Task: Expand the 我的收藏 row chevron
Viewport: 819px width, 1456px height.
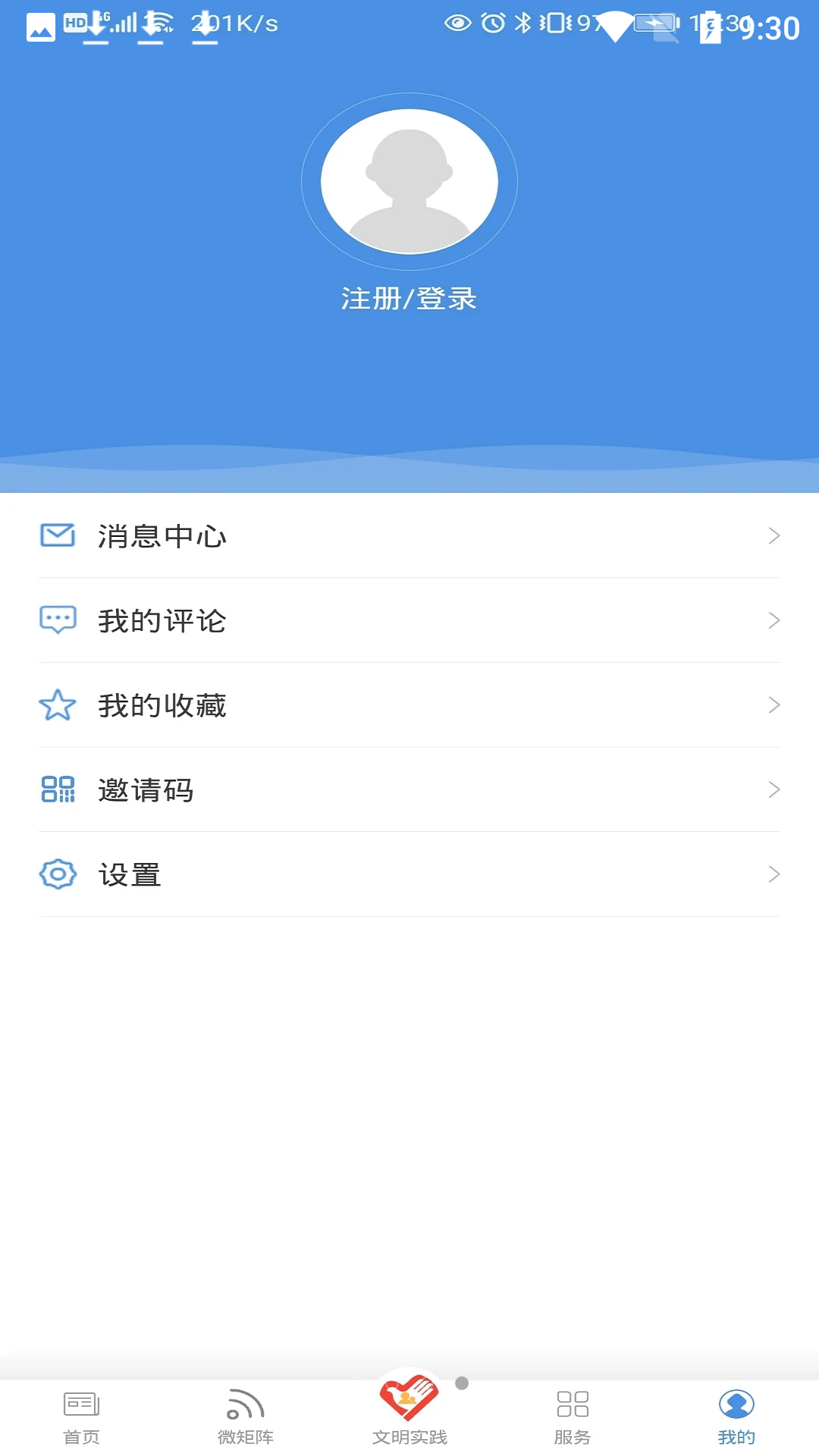Action: (774, 704)
